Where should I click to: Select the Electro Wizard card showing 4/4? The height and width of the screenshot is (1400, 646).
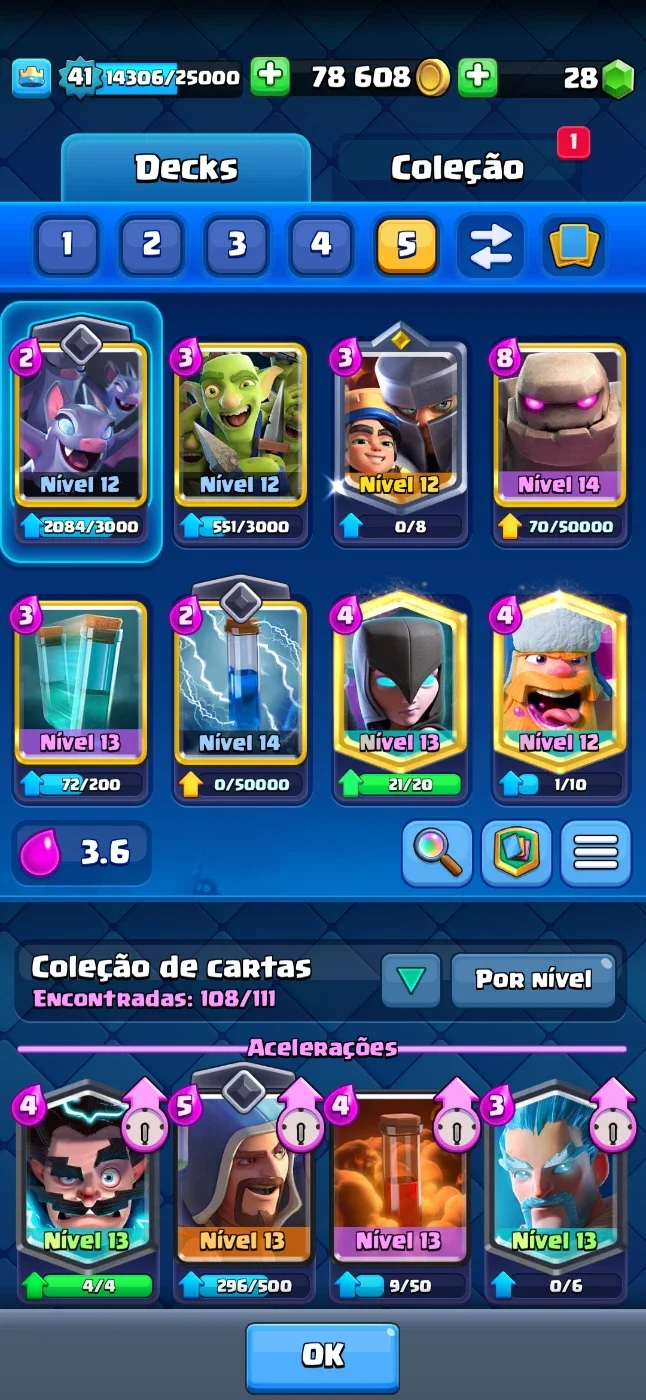[x=87, y=1190]
